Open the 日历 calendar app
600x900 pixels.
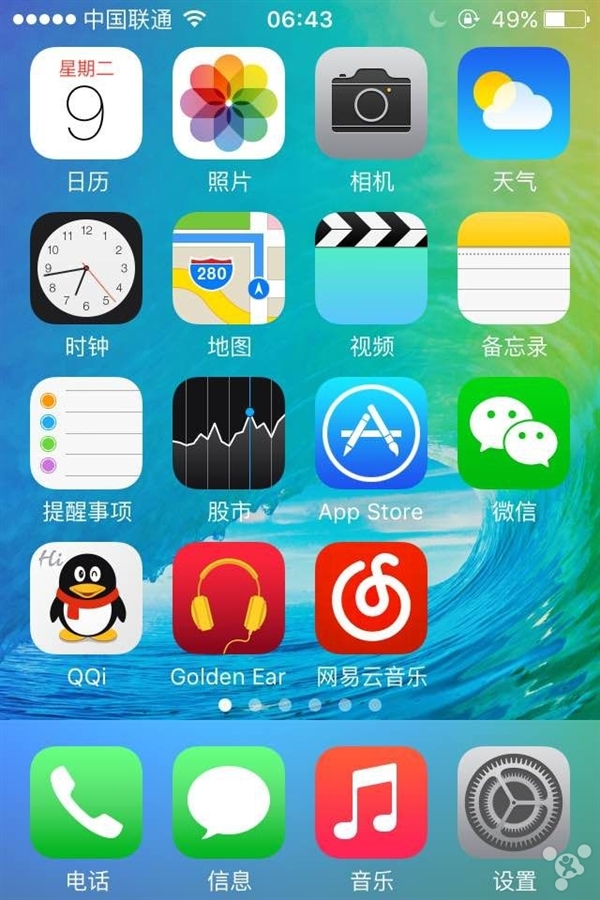coord(86,104)
